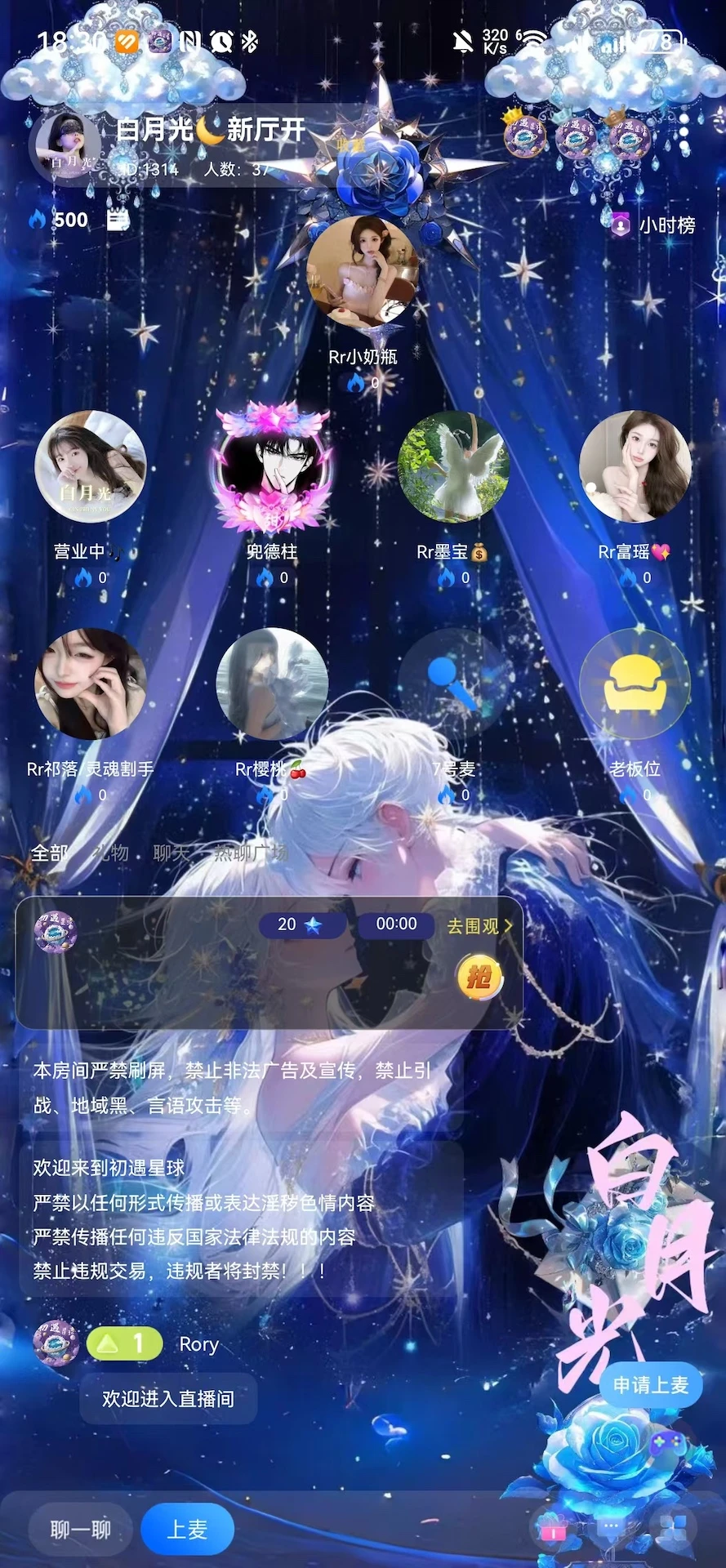726x1568 pixels.
Task: Tap 申请上麦 to request mic
Action: click(651, 1385)
